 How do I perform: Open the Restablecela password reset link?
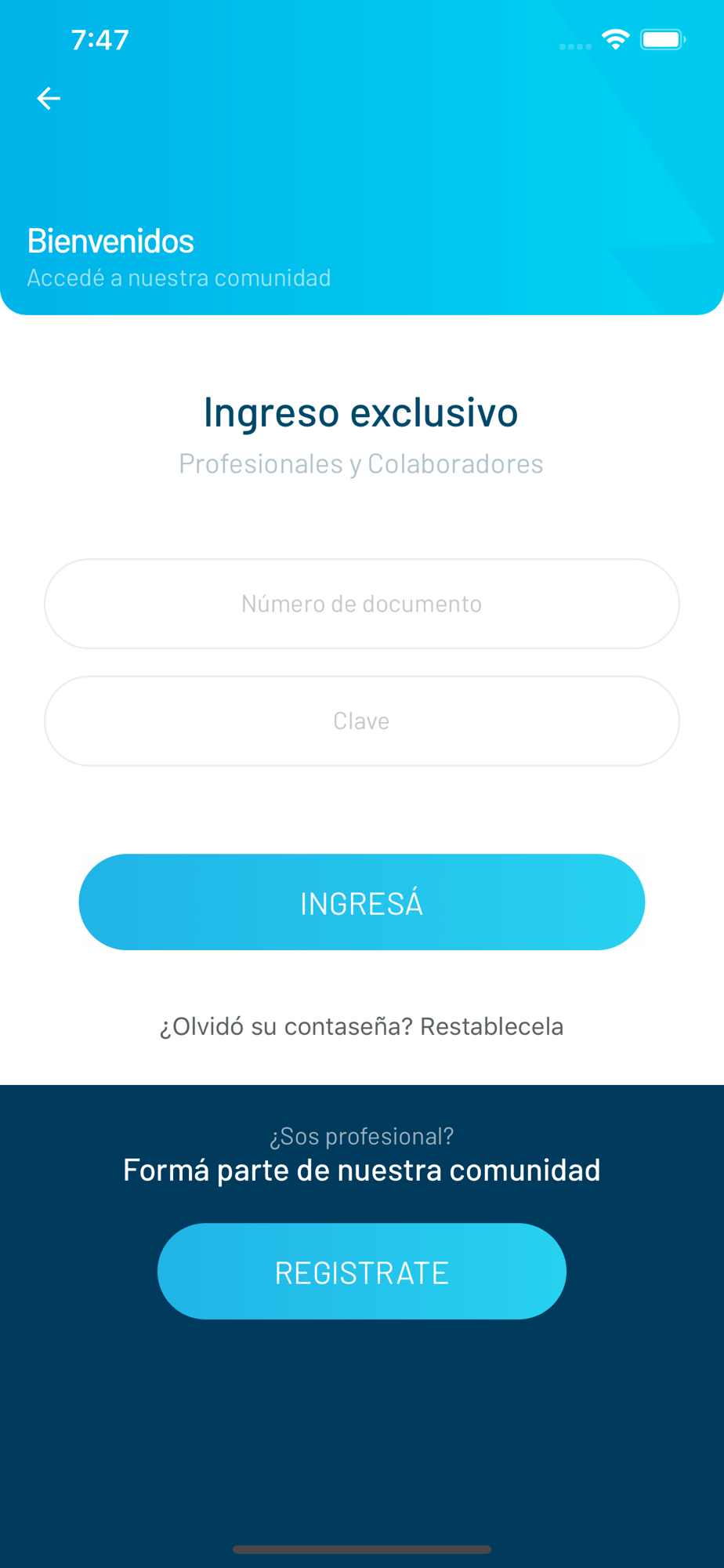491,1026
